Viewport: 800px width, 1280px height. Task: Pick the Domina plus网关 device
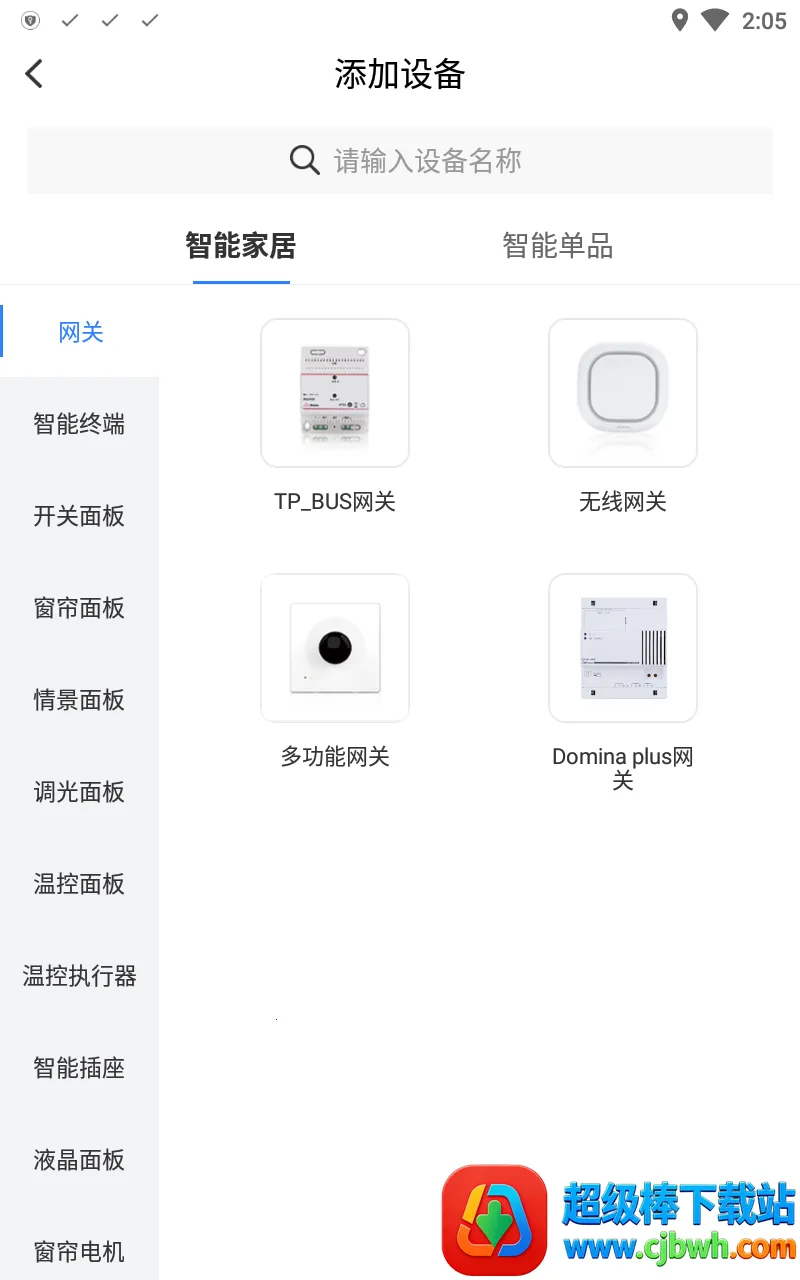pyautogui.click(x=623, y=648)
